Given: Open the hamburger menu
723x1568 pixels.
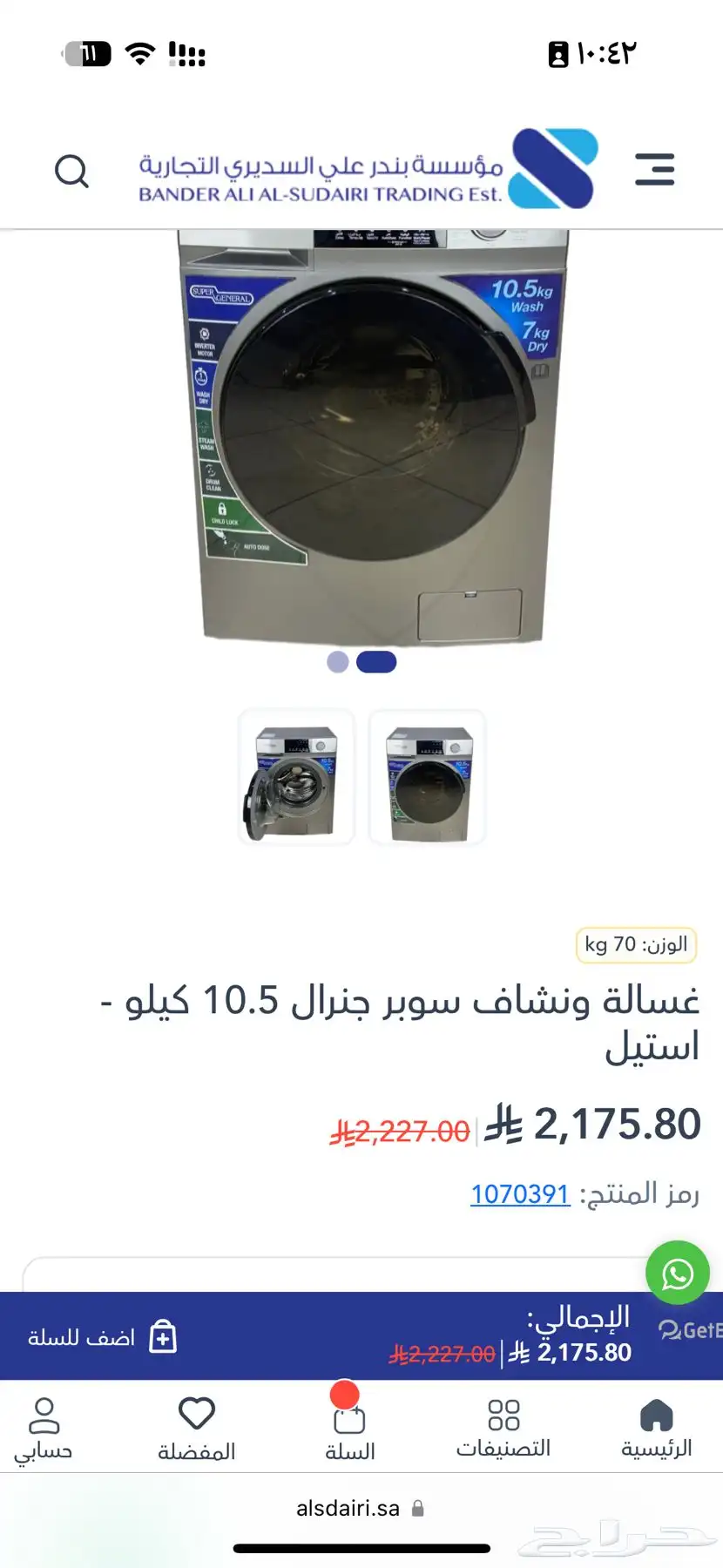Looking at the screenshot, I should pos(654,169).
